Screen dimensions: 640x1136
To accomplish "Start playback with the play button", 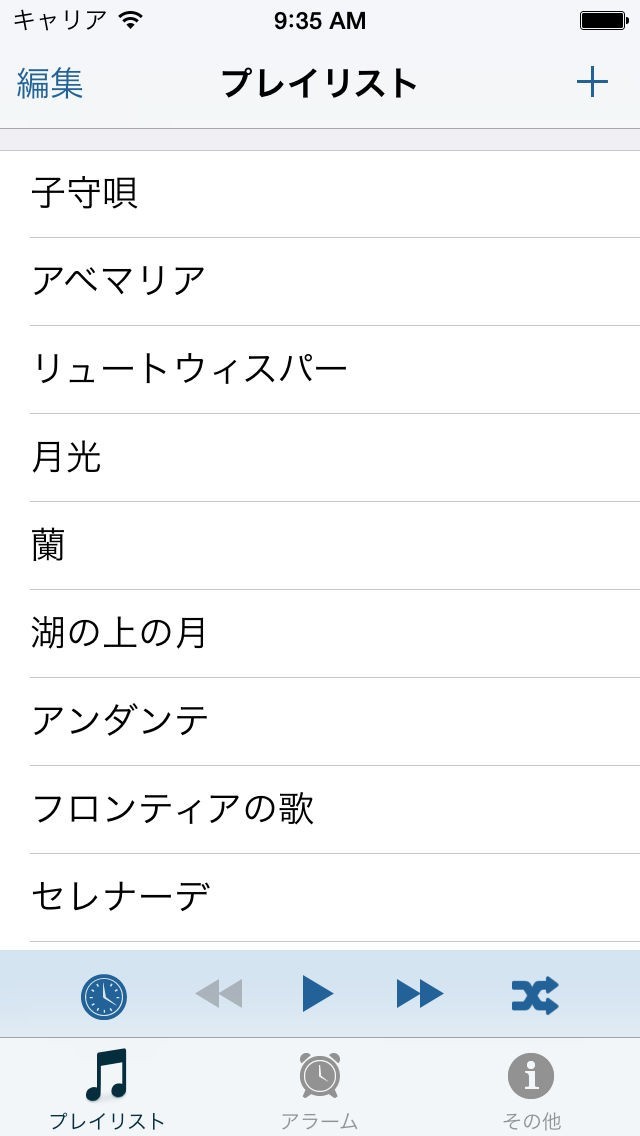I will point(317,994).
